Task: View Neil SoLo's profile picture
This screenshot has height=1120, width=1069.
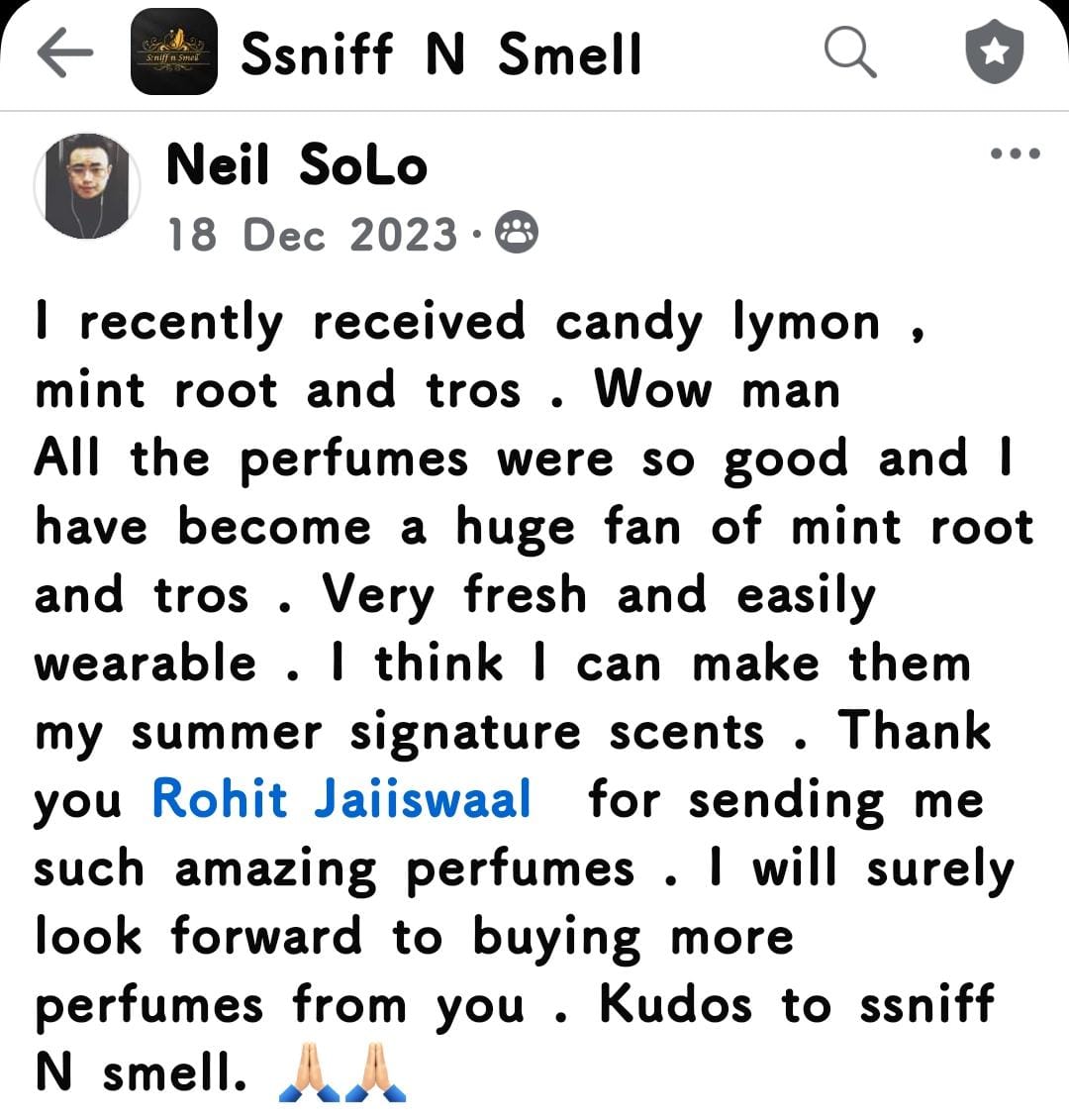Action: pos(87,186)
